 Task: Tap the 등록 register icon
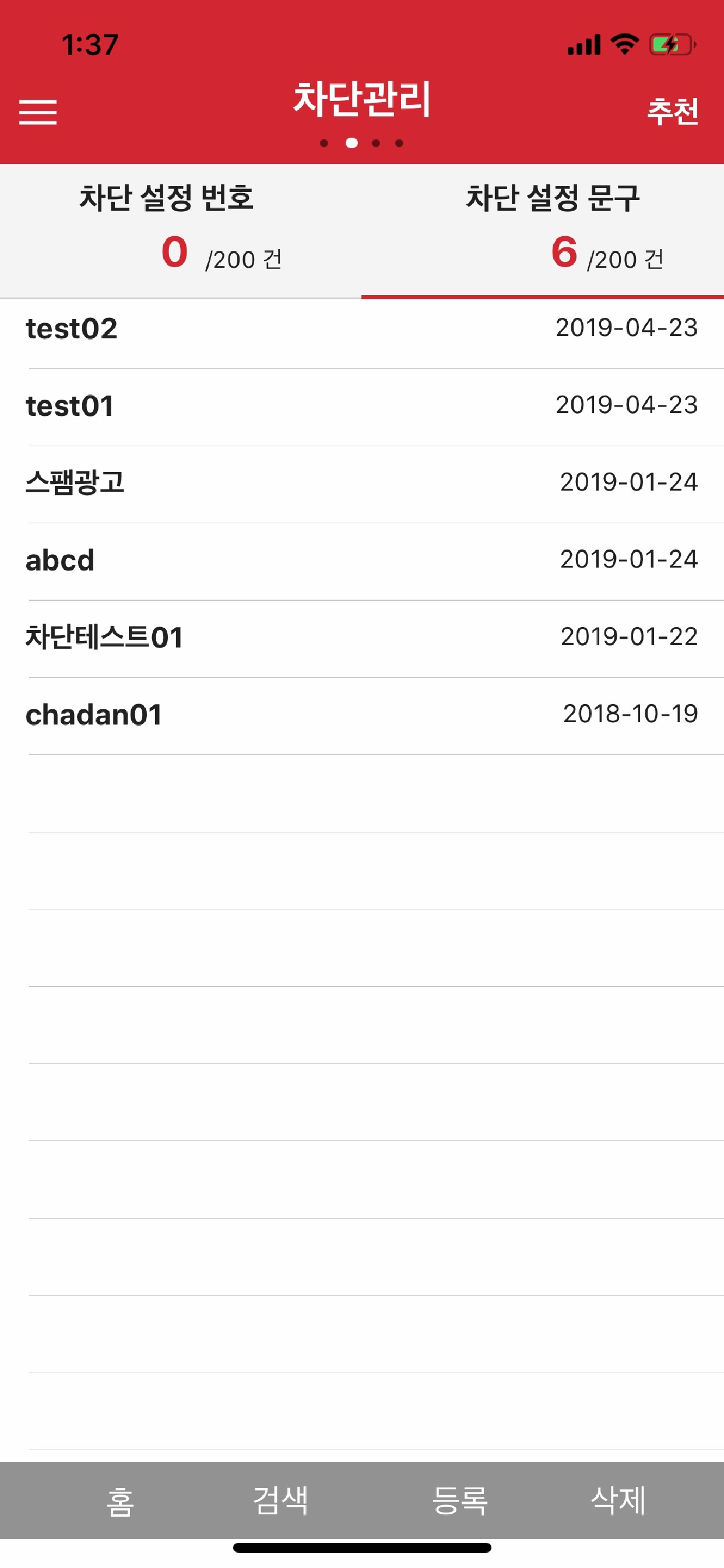[x=461, y=1501]
